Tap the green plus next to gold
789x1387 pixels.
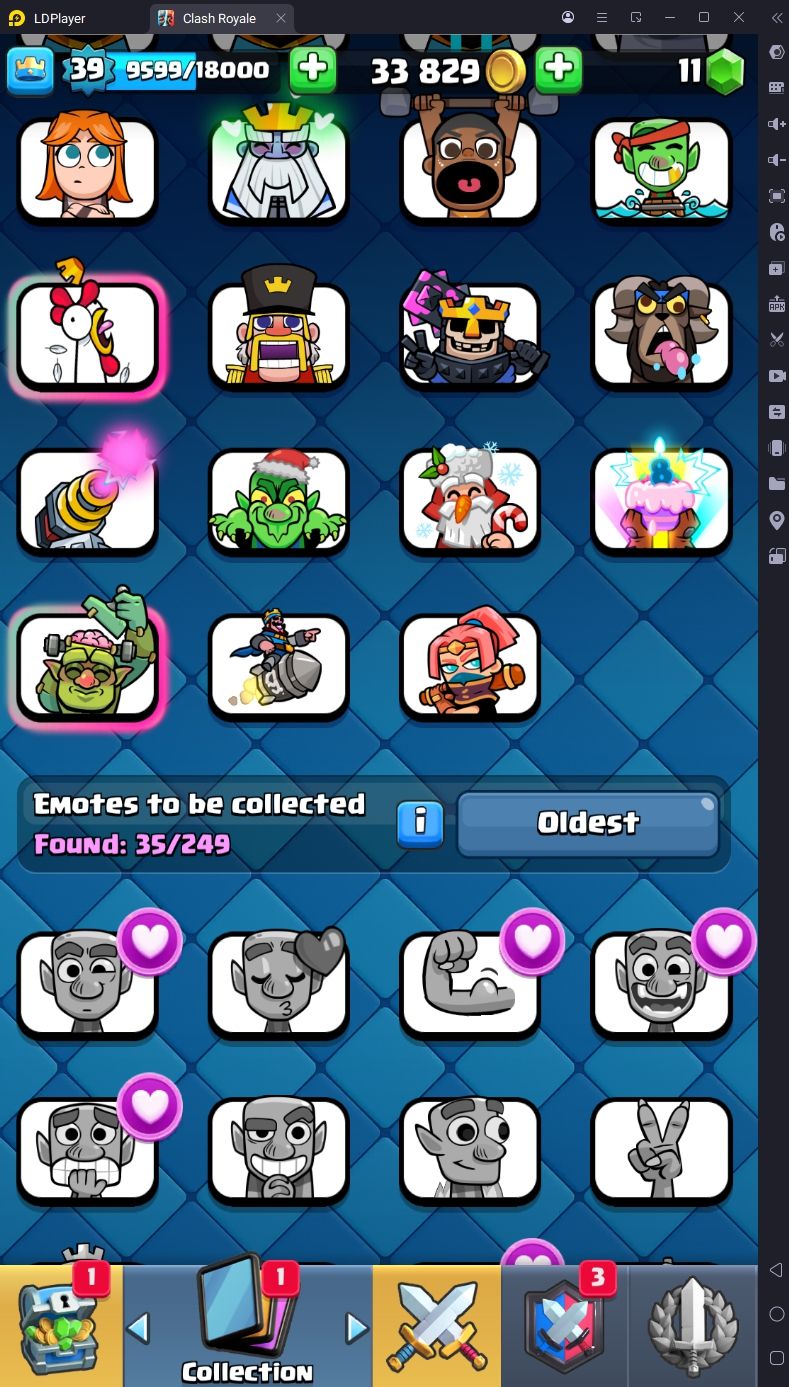559,69
